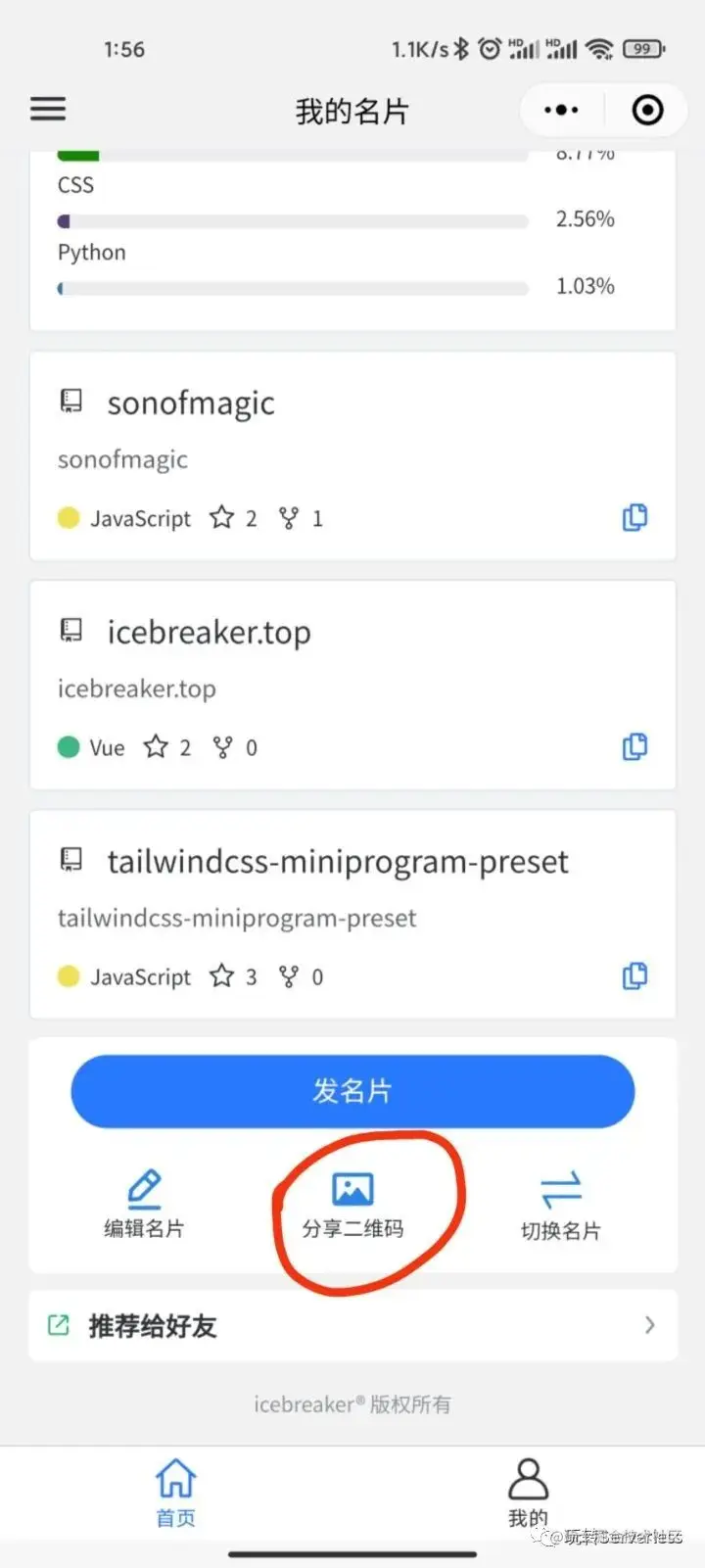Open the three-dot more options menu
Image resolution: width=705 pixels, height=1568 pixels.
[560, 110]
